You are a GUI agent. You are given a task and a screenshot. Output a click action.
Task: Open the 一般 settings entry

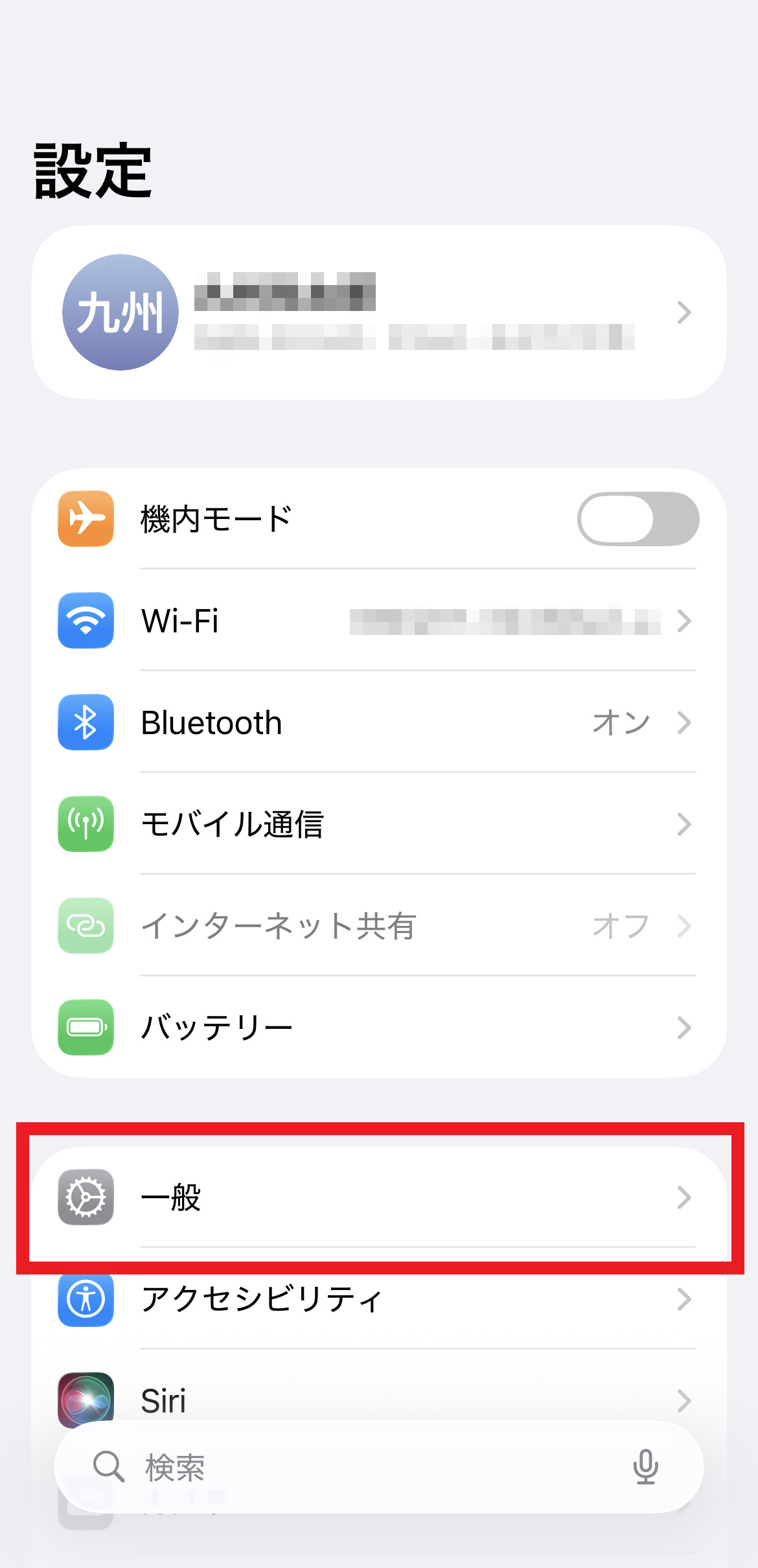click(x=379, y=1197)
